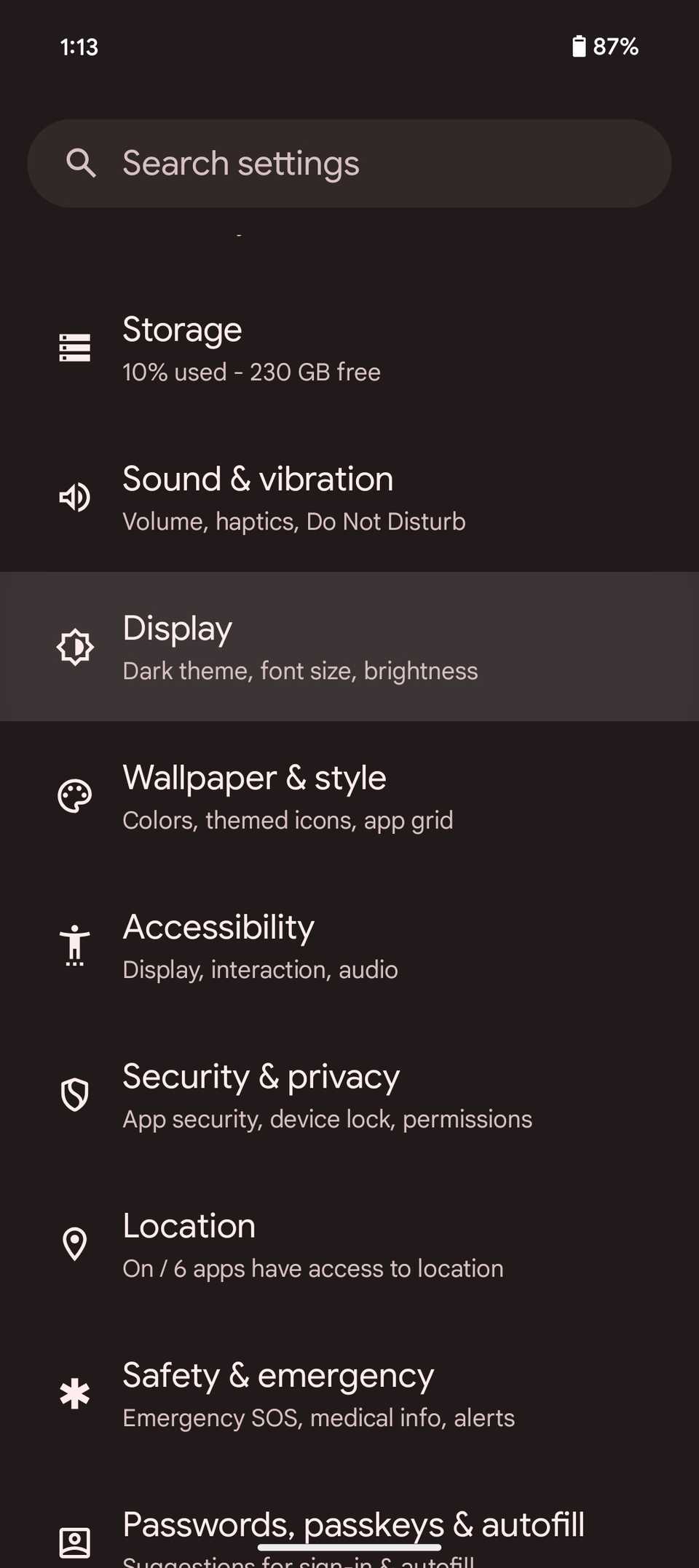The width and height of the screenshot is (699, 1568).
Task: Tap the Display brightness icon
Action: 75,646
